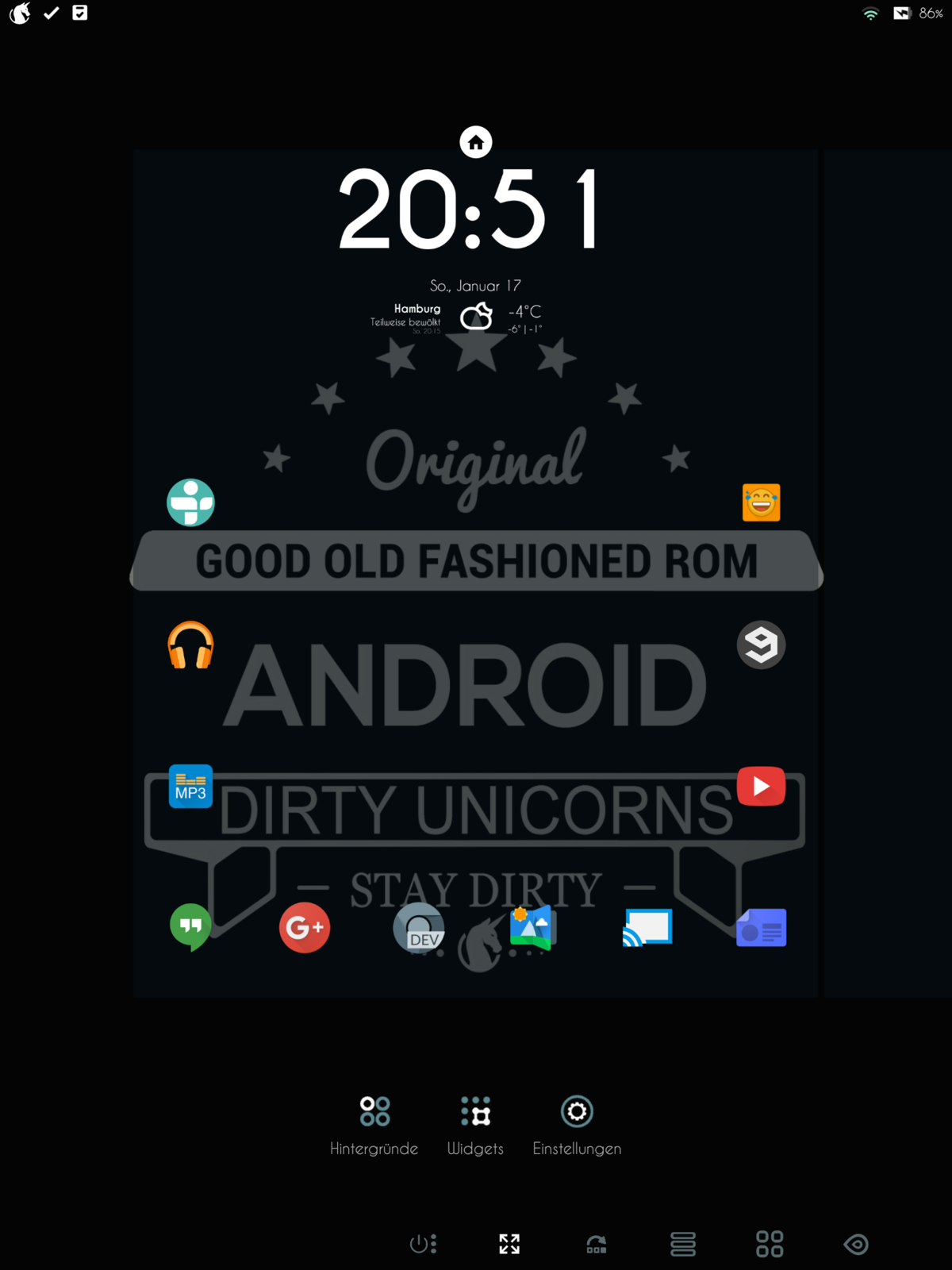
Task: Open the Chromecast cast app
Action: (x=647, y=927)
